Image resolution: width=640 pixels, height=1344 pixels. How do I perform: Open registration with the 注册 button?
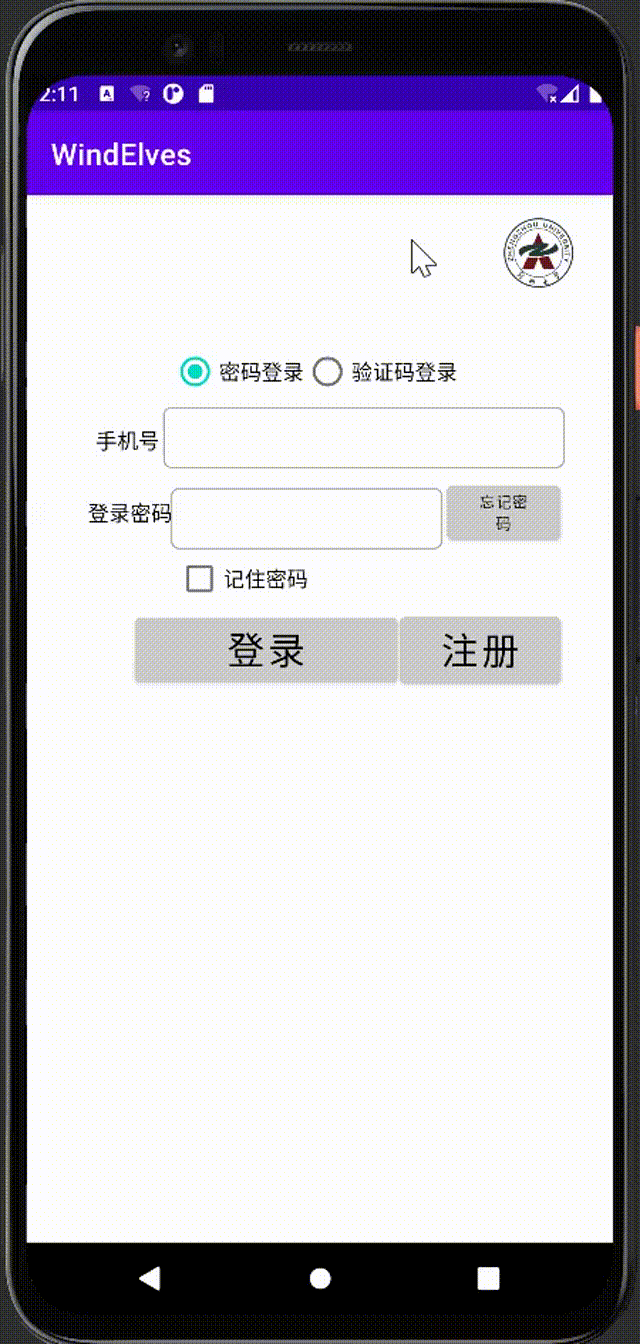(480, 651)
